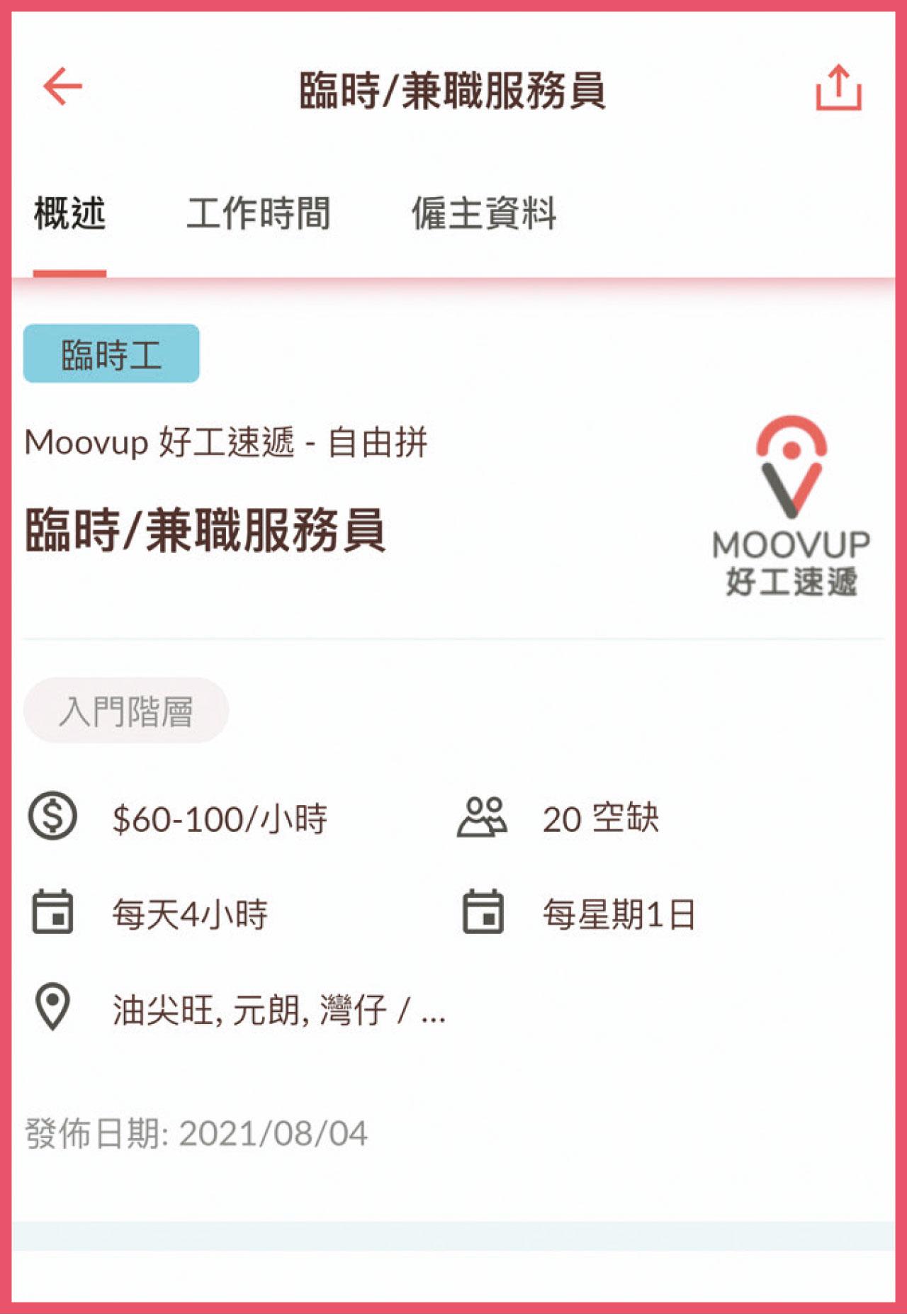This screenshot has height=1316, width=907.
Task: Share this job posting
Action: pos(838,88)
